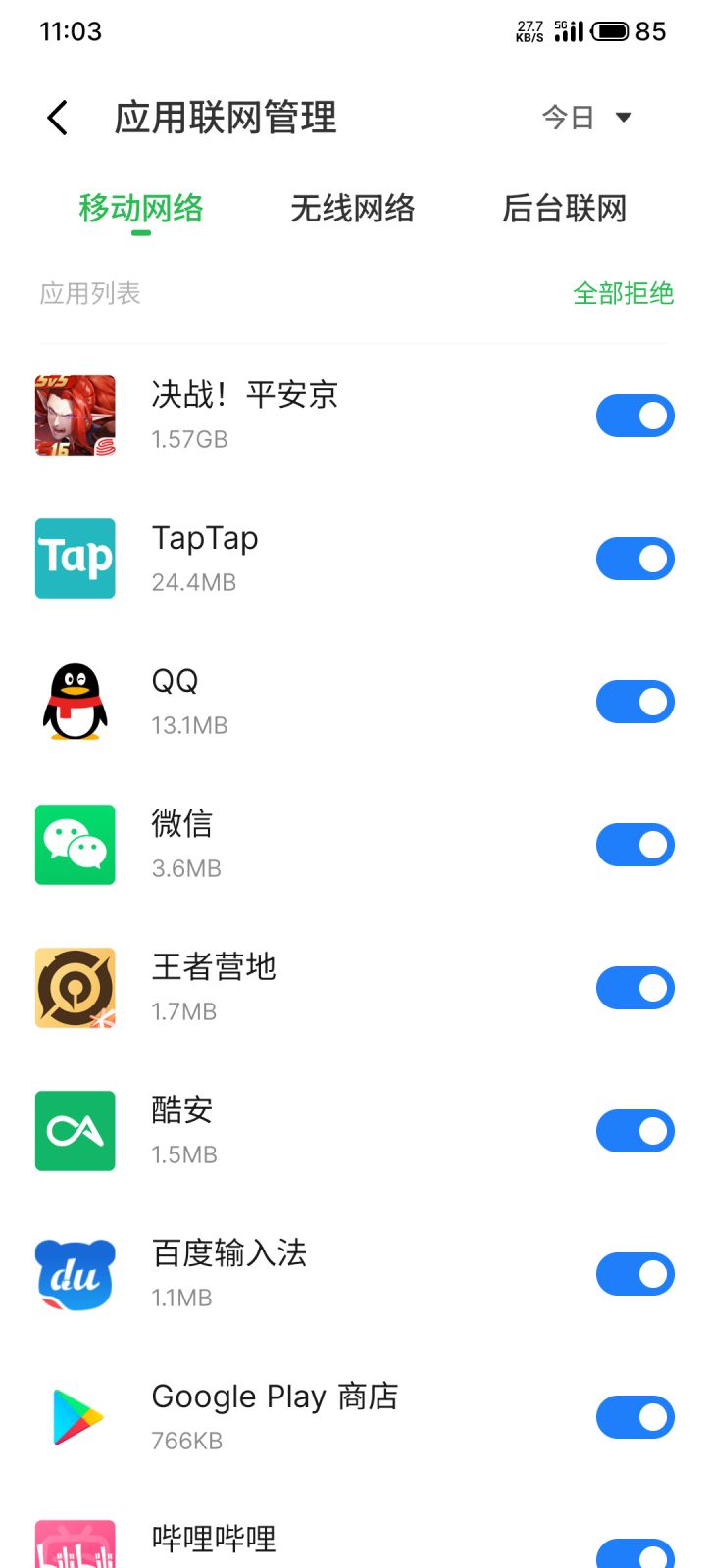Go back from 应用联网管理

(58, 119)
